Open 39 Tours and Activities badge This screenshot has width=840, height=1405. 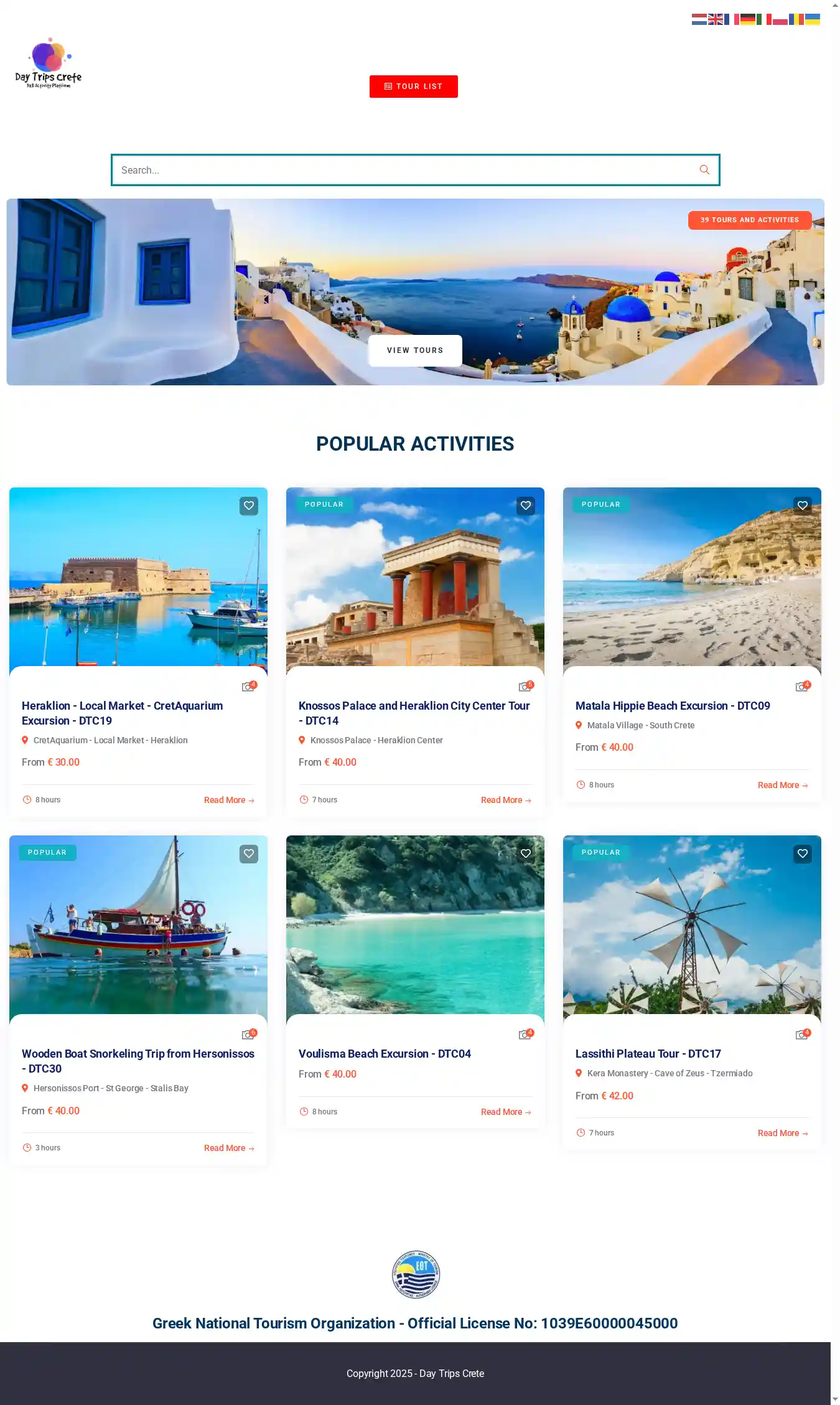click(749, 220)
